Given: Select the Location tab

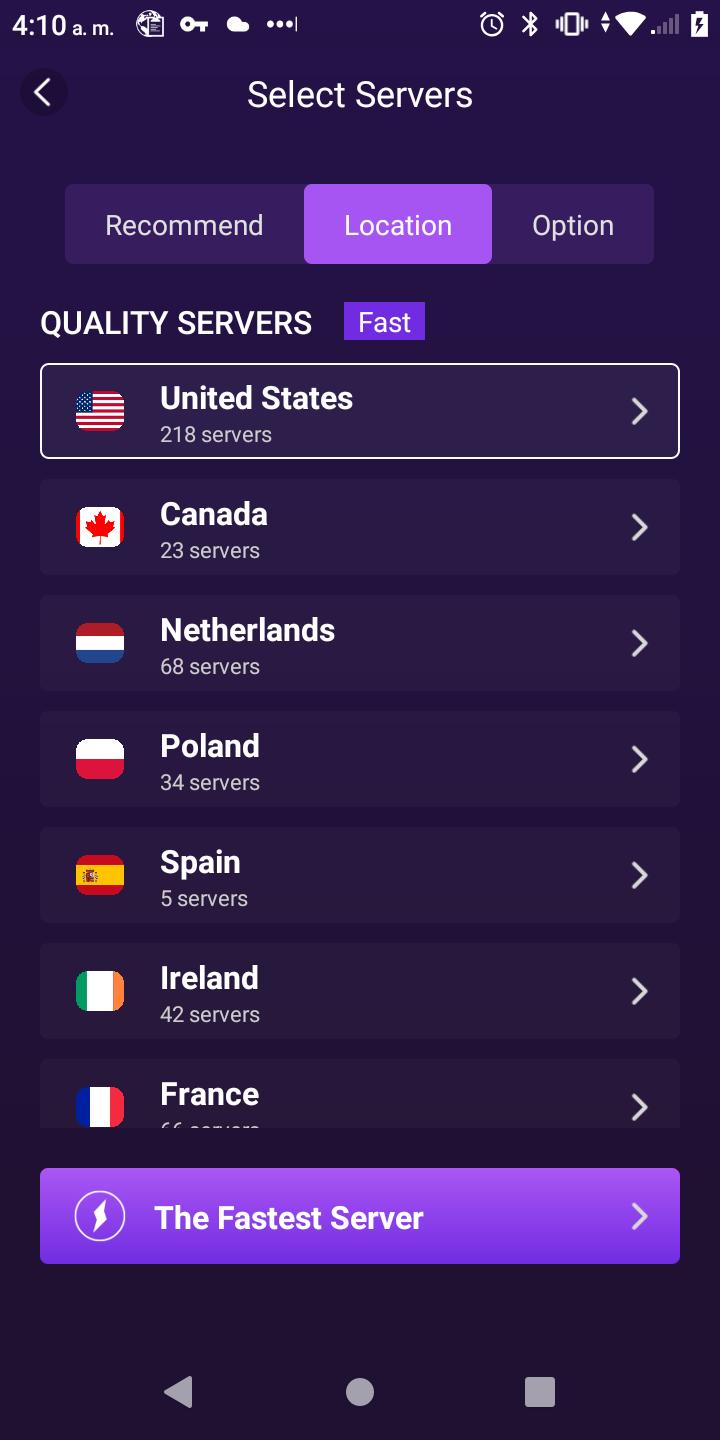Looking at the screenshot, I should (x=397, y=225).
